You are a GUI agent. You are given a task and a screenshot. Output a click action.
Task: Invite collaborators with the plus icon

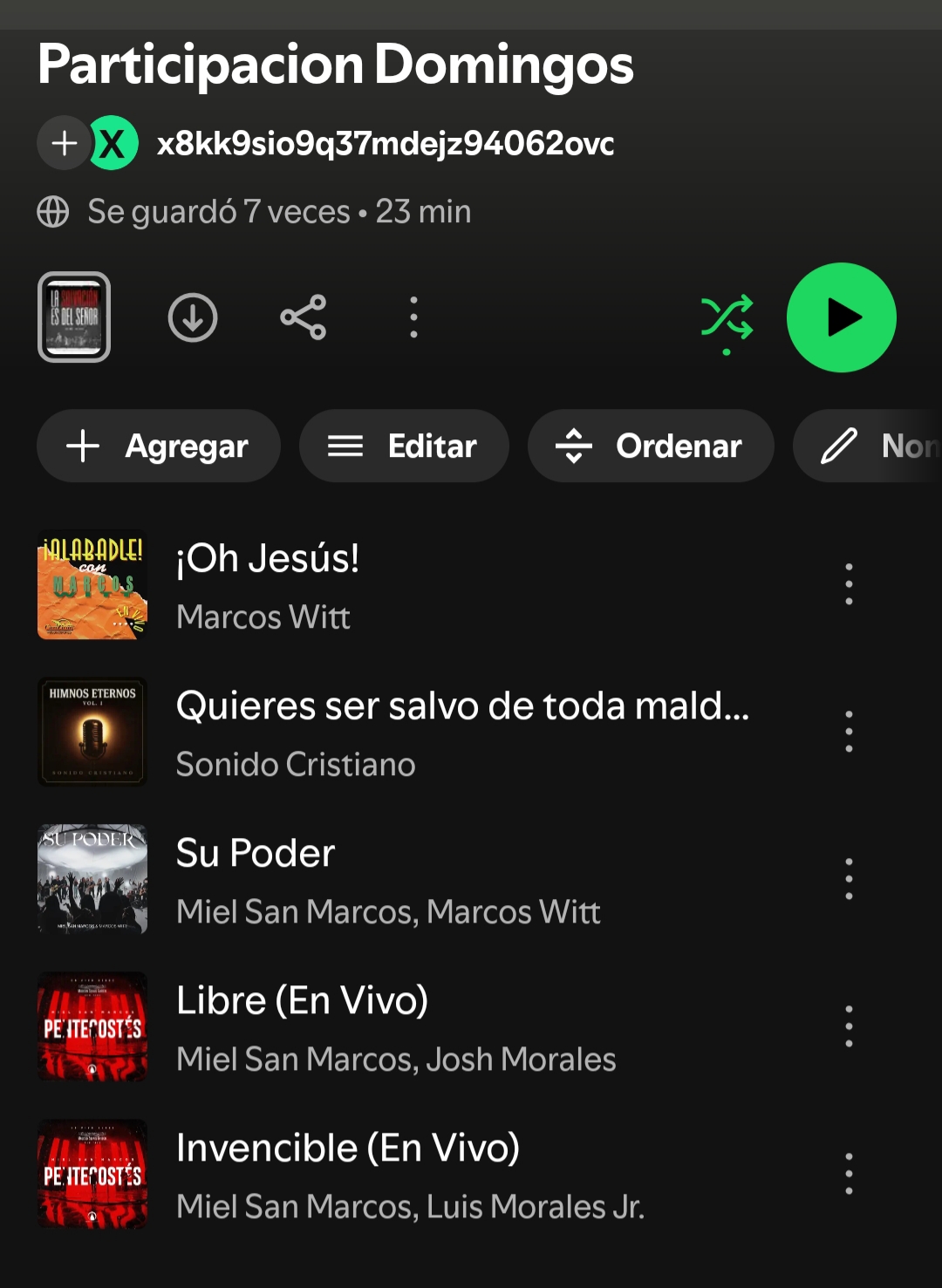click(x=64, y=143)
